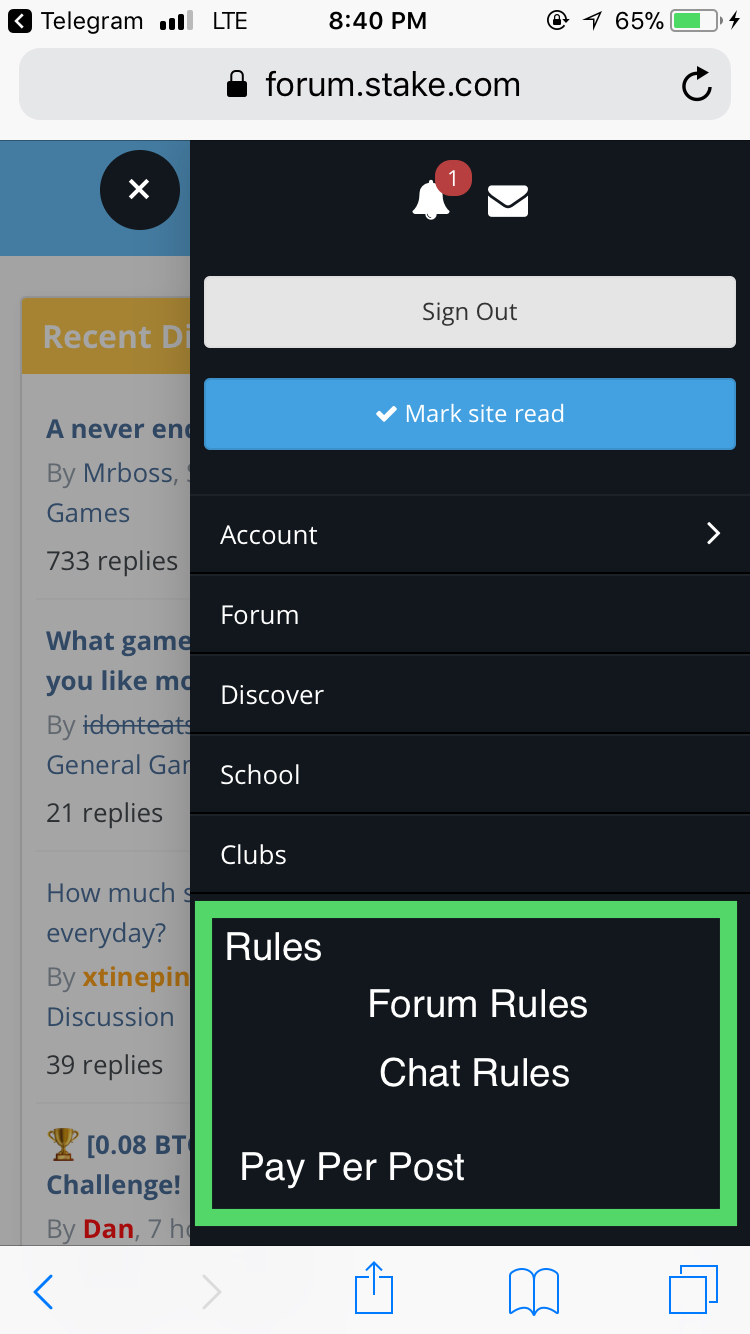Viewport: 750px width, 1334px height.
Task: Close the side menu with the X
Action: click(139, 189)
